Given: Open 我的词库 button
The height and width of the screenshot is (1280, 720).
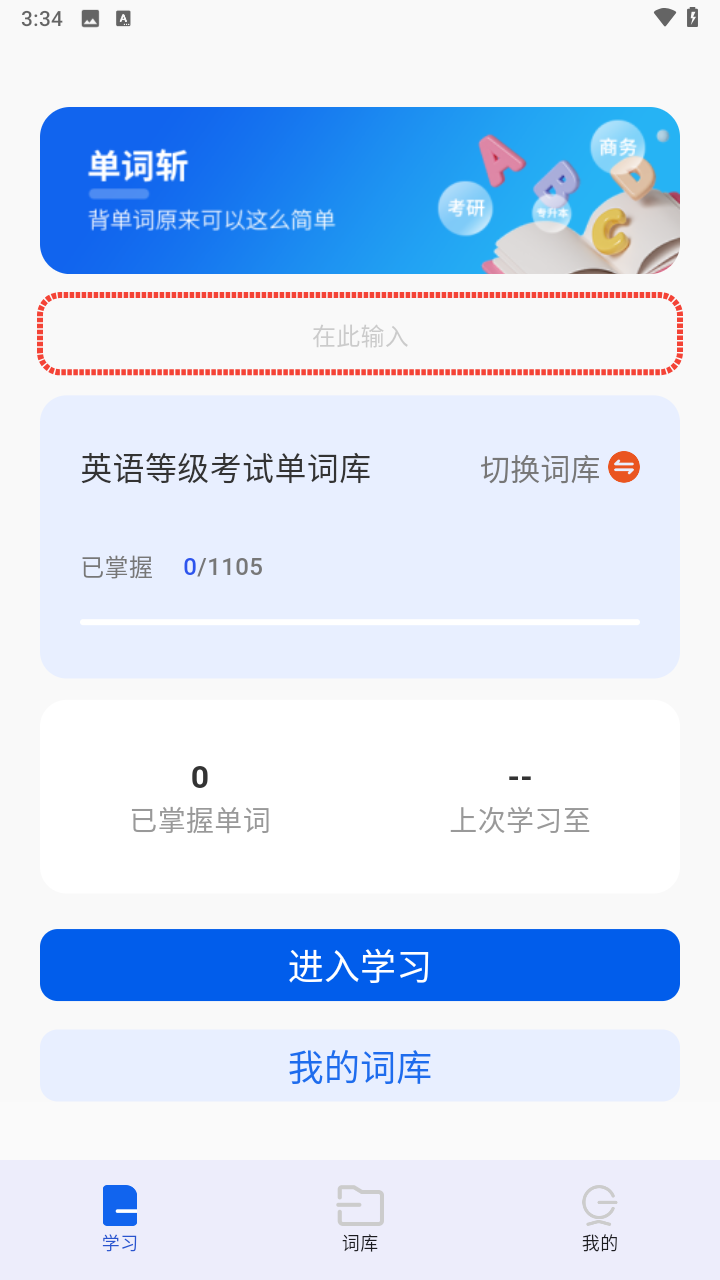Looking at the screenshot, I should 360,1066.
